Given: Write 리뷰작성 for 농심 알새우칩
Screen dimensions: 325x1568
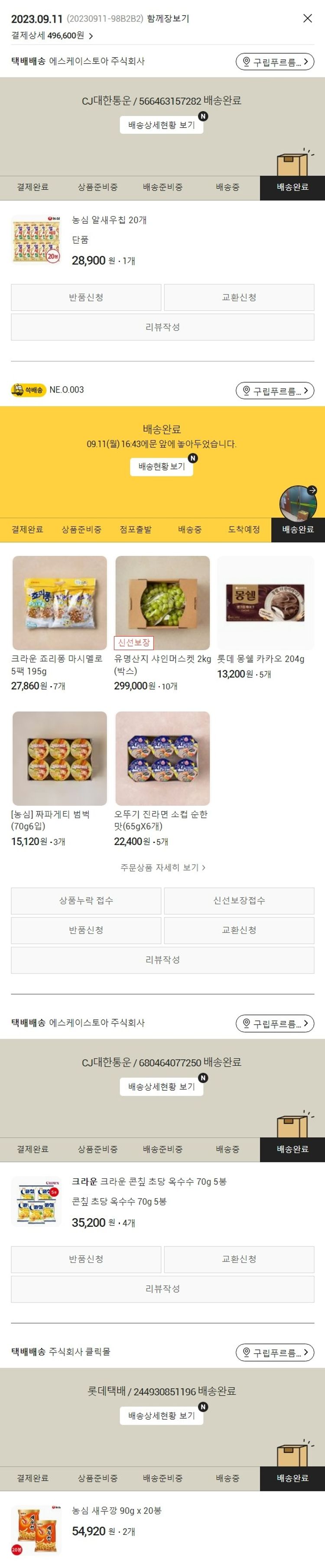Looking at the screenshot, I should [x=162, y=327].
